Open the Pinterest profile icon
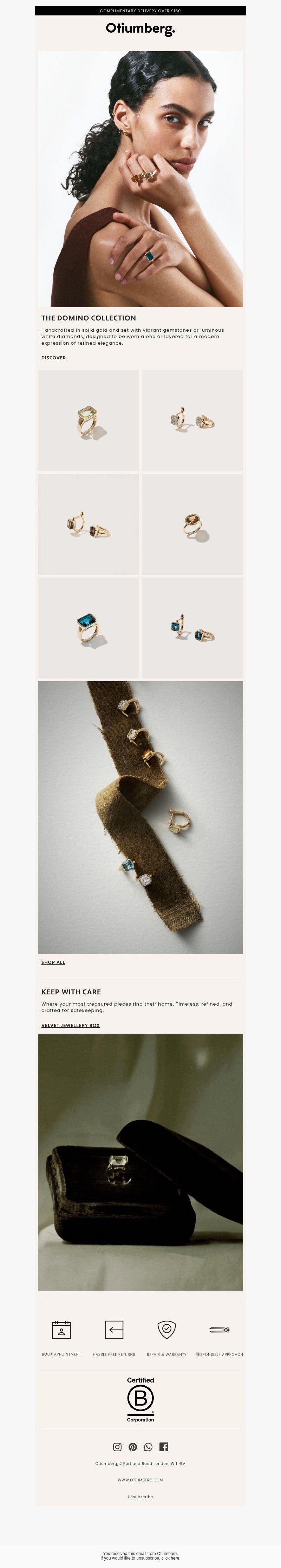The image size is (281, 1568). (133, 1447)
